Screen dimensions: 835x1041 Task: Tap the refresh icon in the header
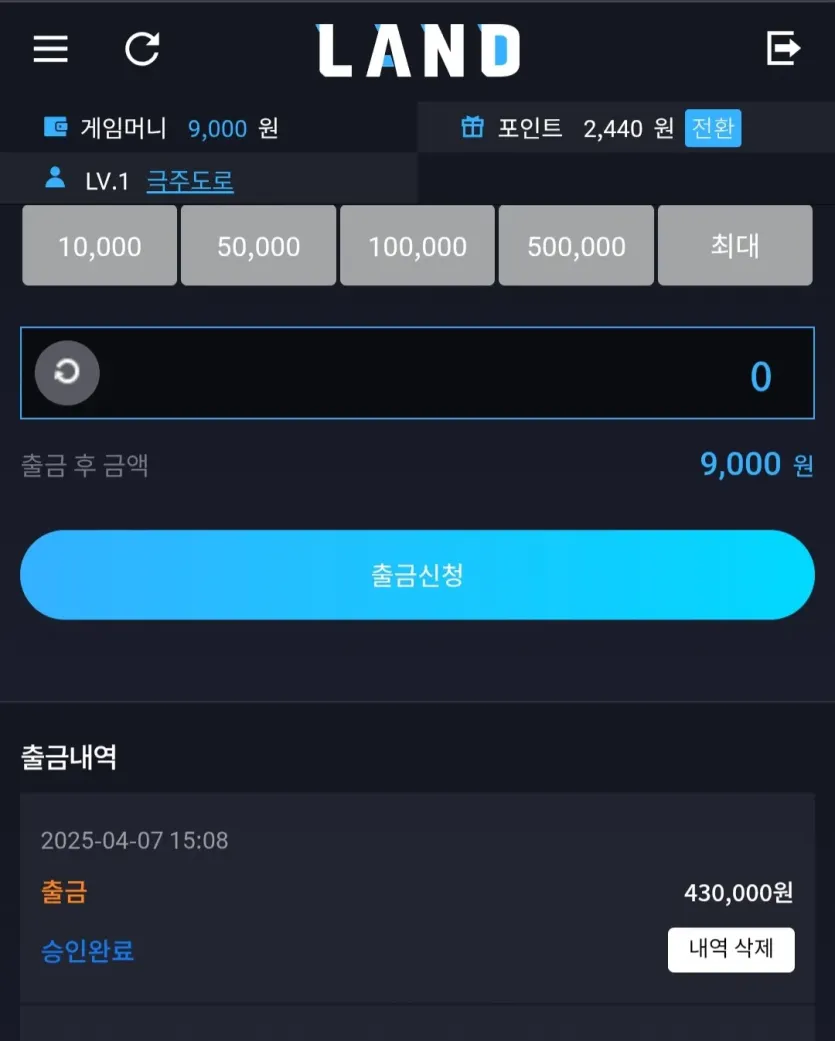tap(142, 48)
